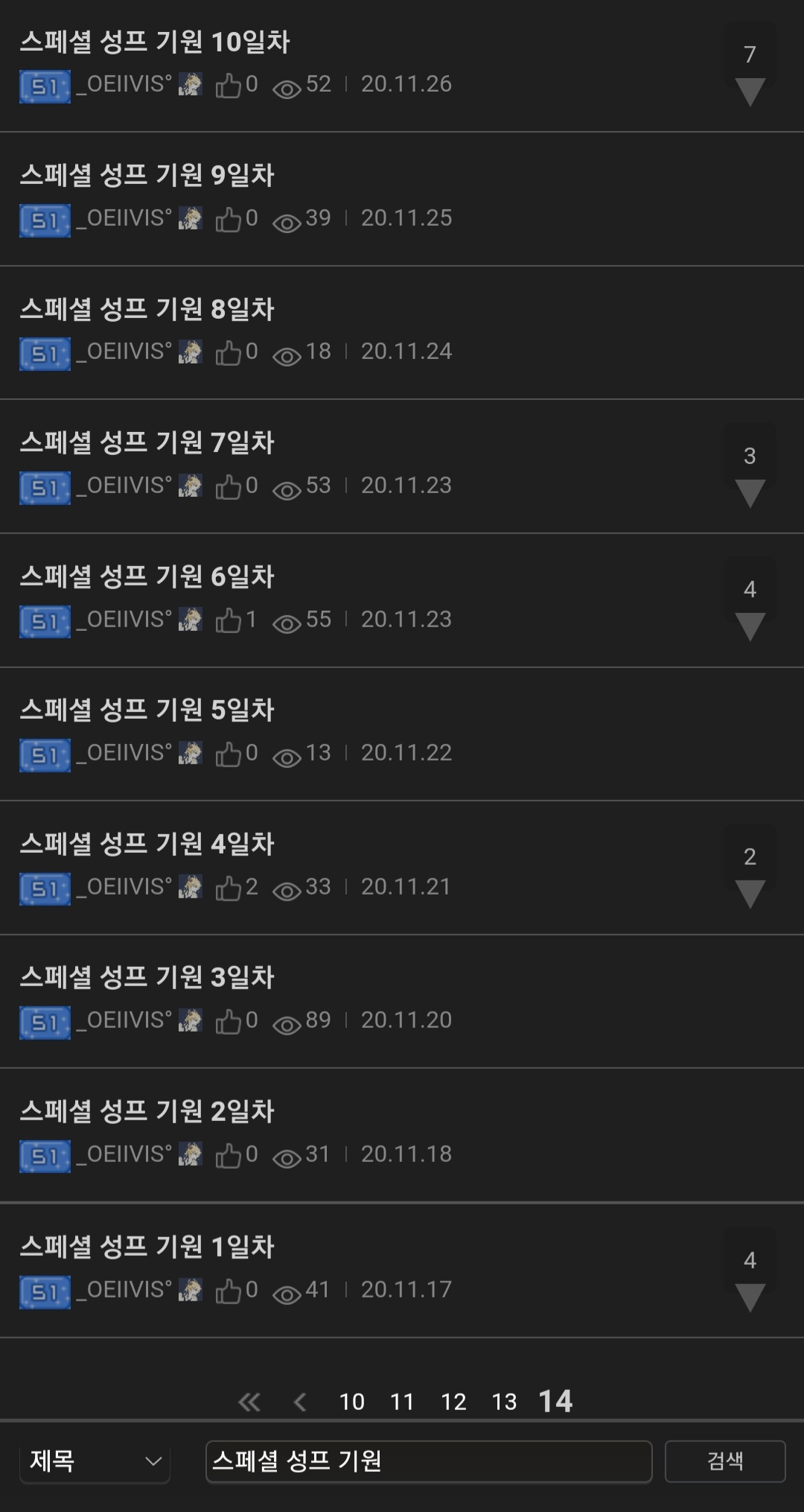Open post 스페셜 성프 기원 7일차

point(147,443)
